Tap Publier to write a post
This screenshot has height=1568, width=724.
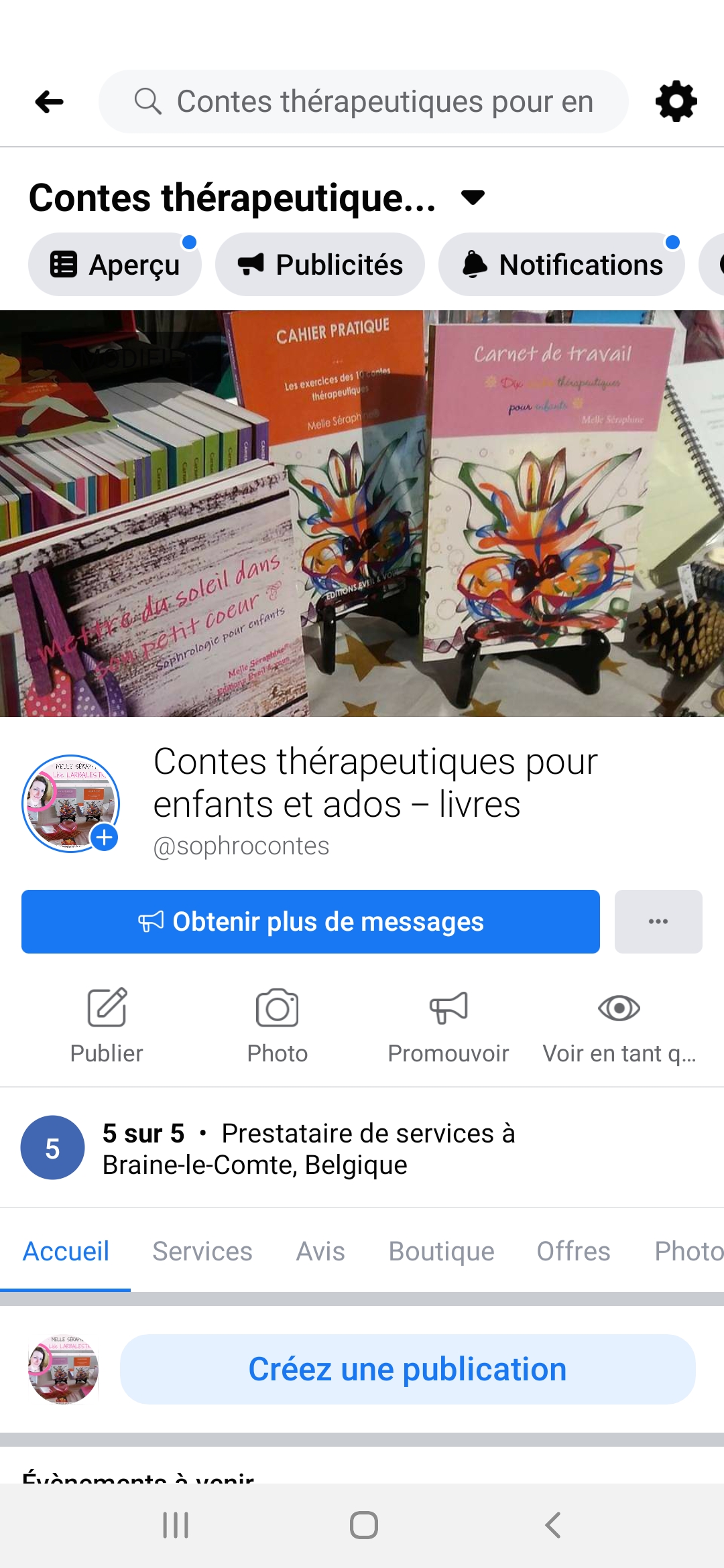click(107, 1025)
